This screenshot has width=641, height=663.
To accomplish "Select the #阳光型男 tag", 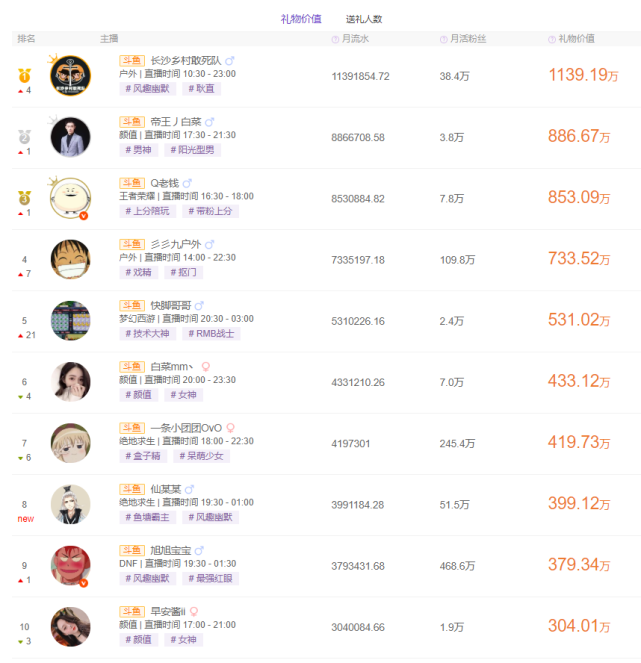I will [196, 150].
